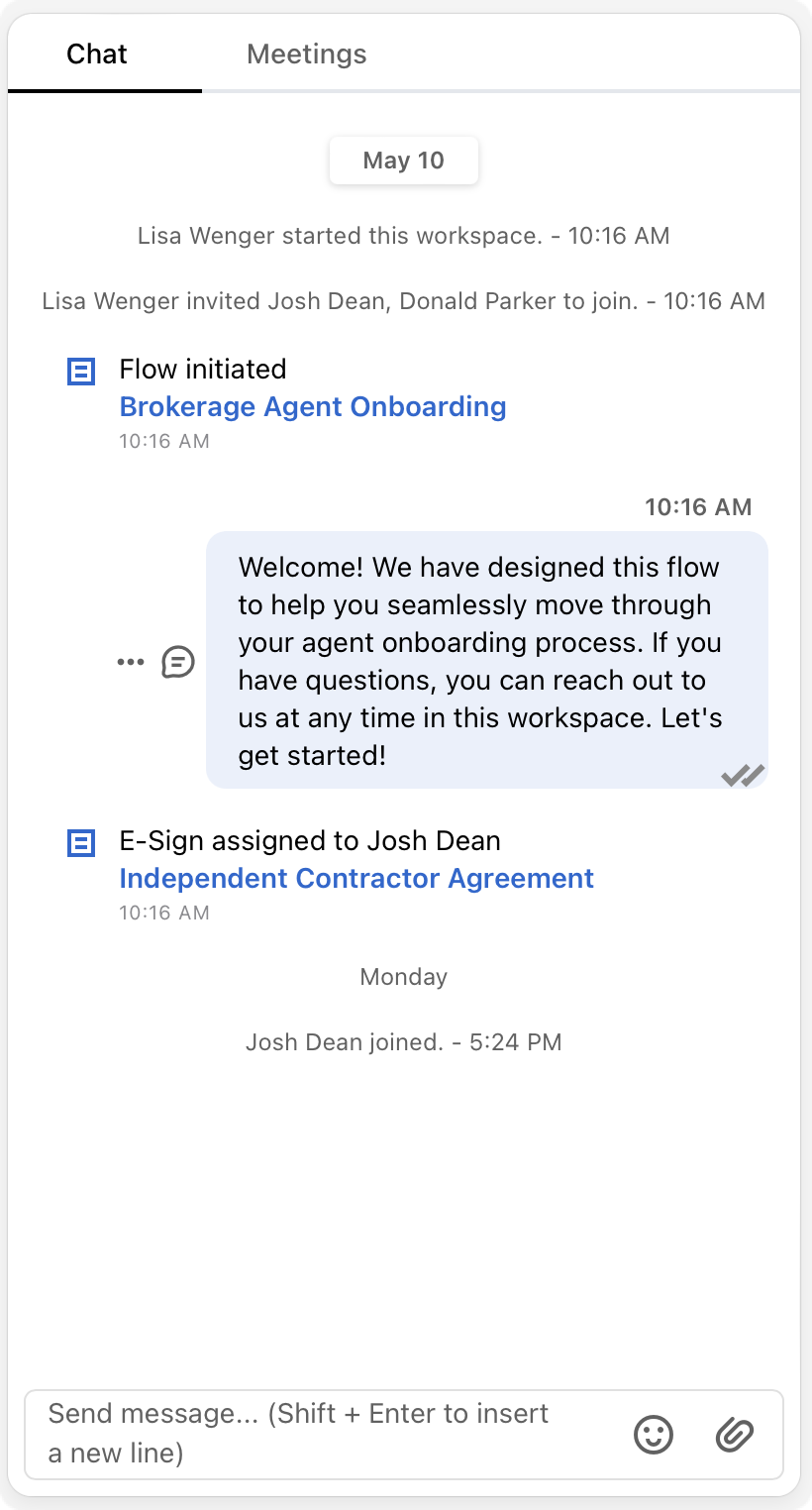Select the Chat tab

pyautogui.click(x=97, y=54)
